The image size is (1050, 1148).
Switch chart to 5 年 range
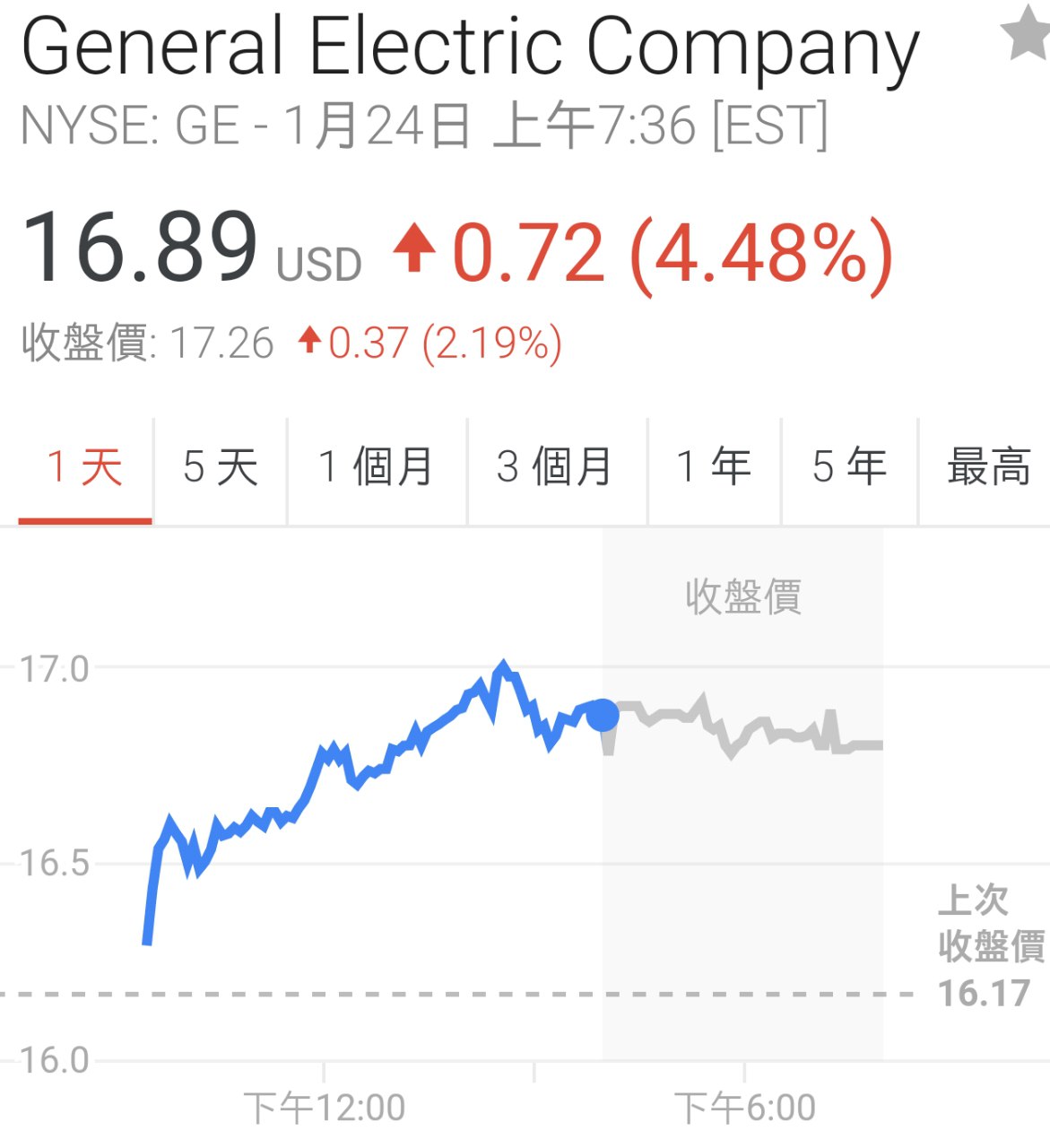pos(849,468)
